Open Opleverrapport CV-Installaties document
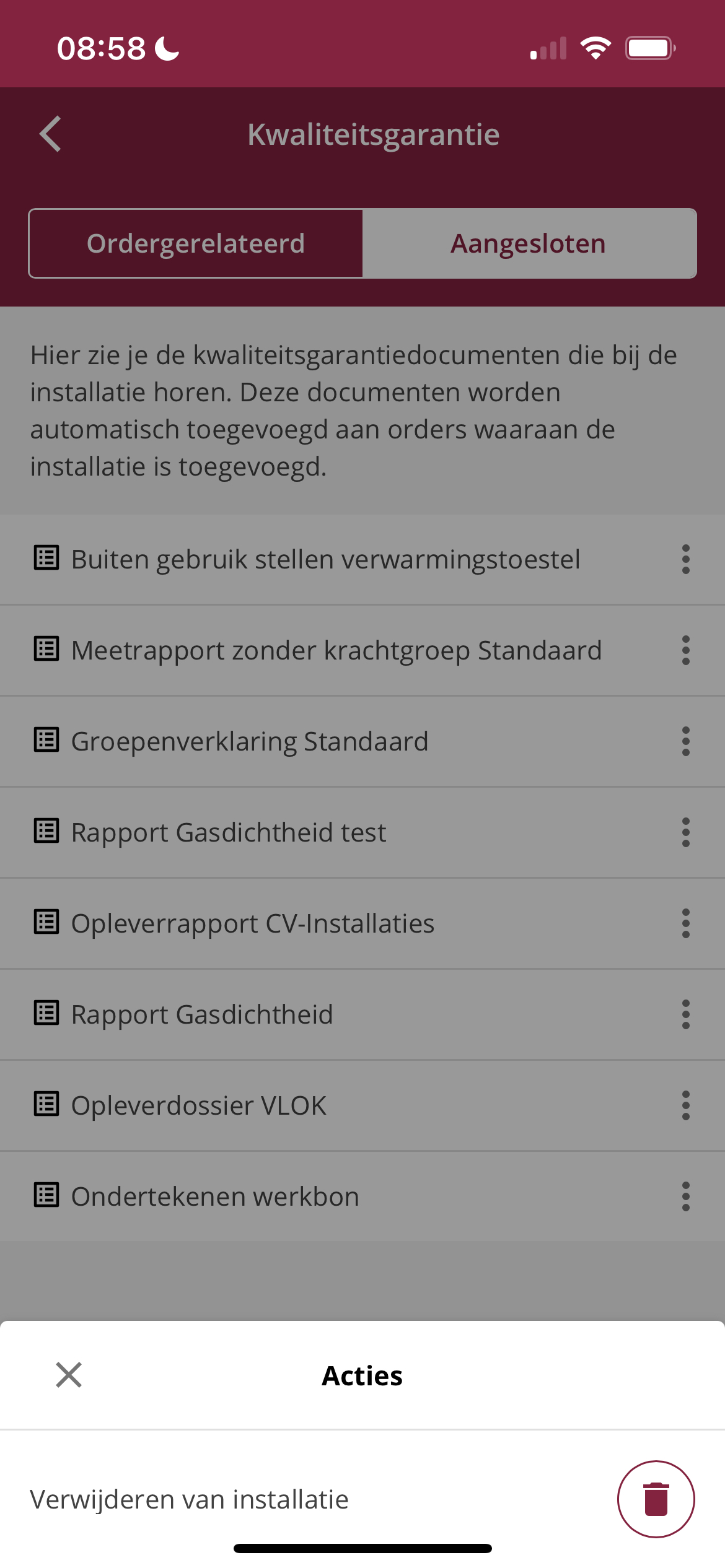Screen dimensions: 725x1568 (252, 923)
